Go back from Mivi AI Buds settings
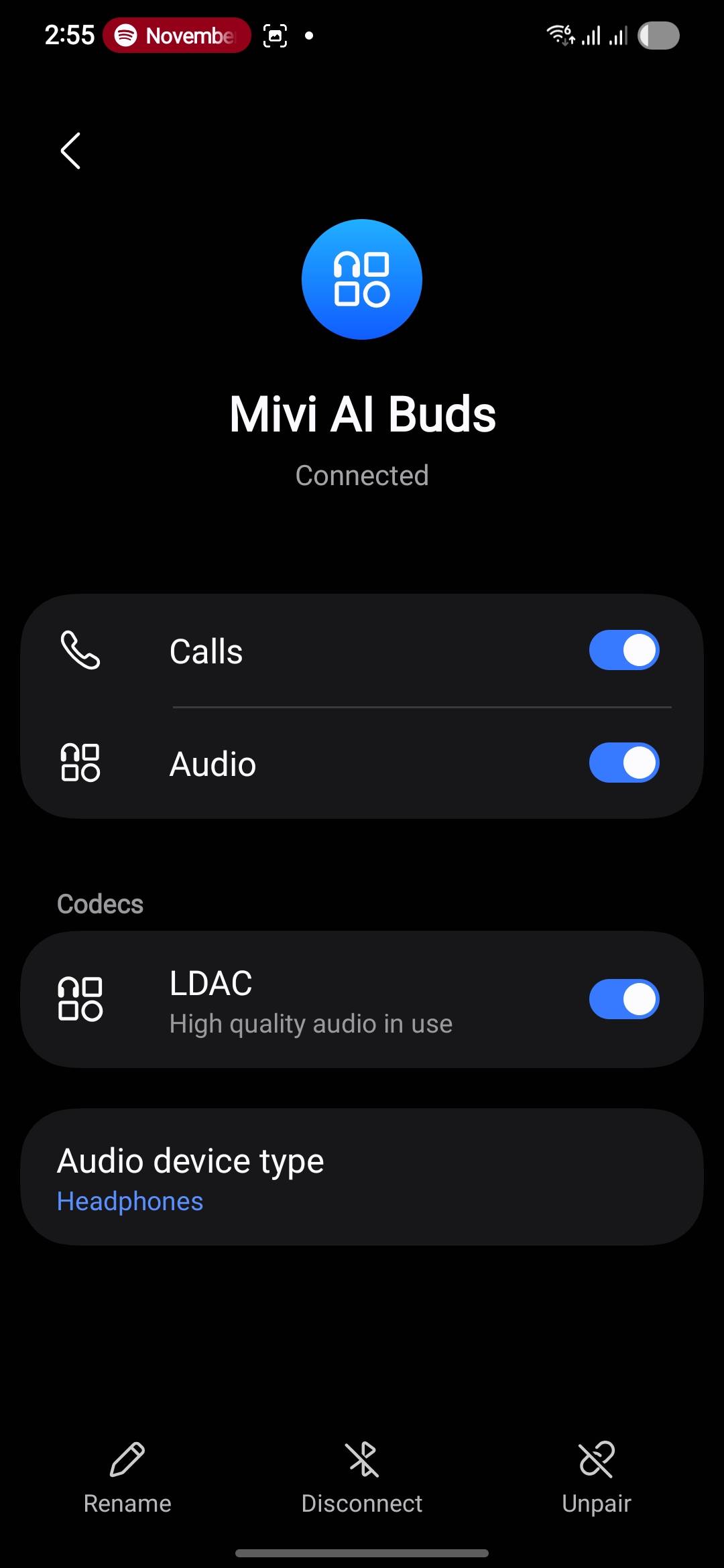Viewport: 724px width, 1568px height. (x=70, y=151)
